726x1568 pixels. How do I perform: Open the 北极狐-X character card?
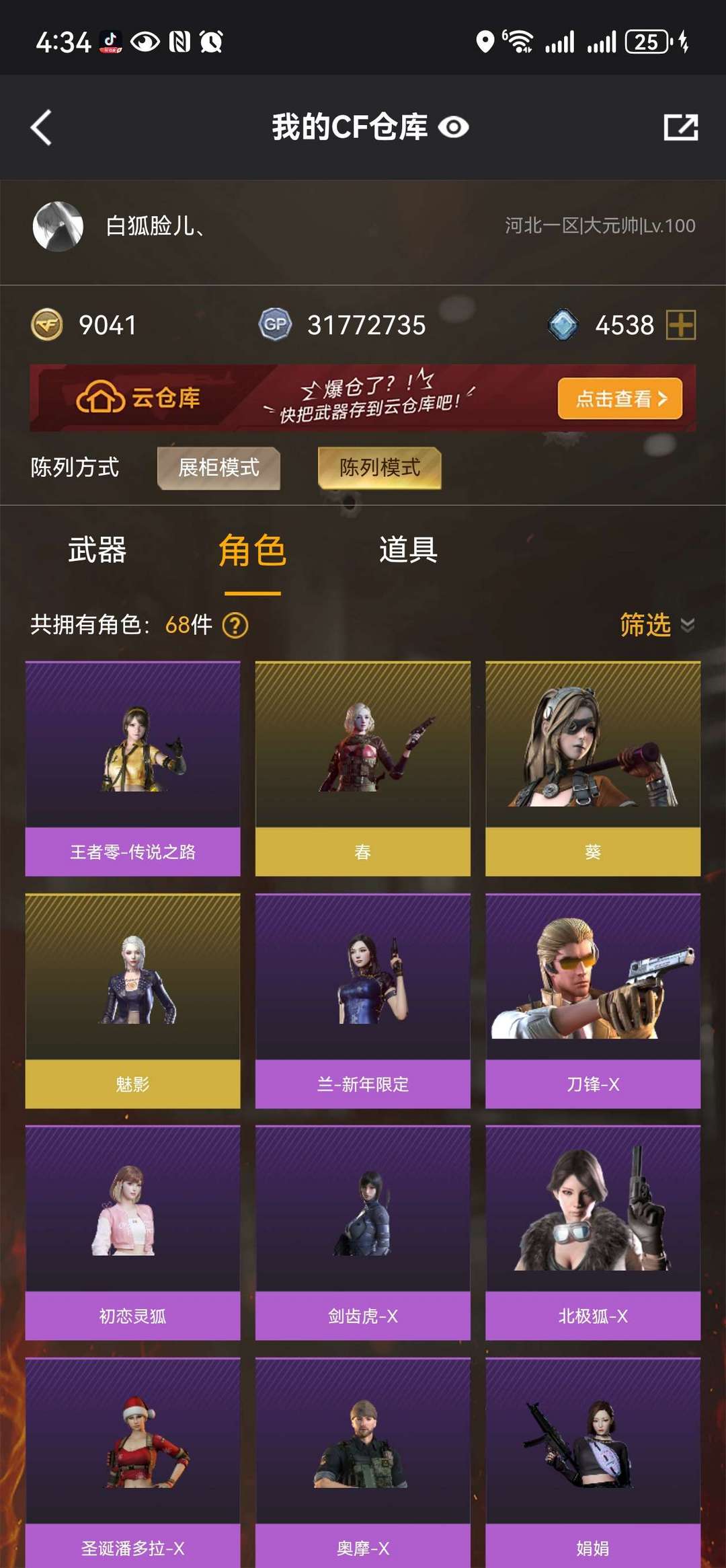click(x=593, y=1232)
